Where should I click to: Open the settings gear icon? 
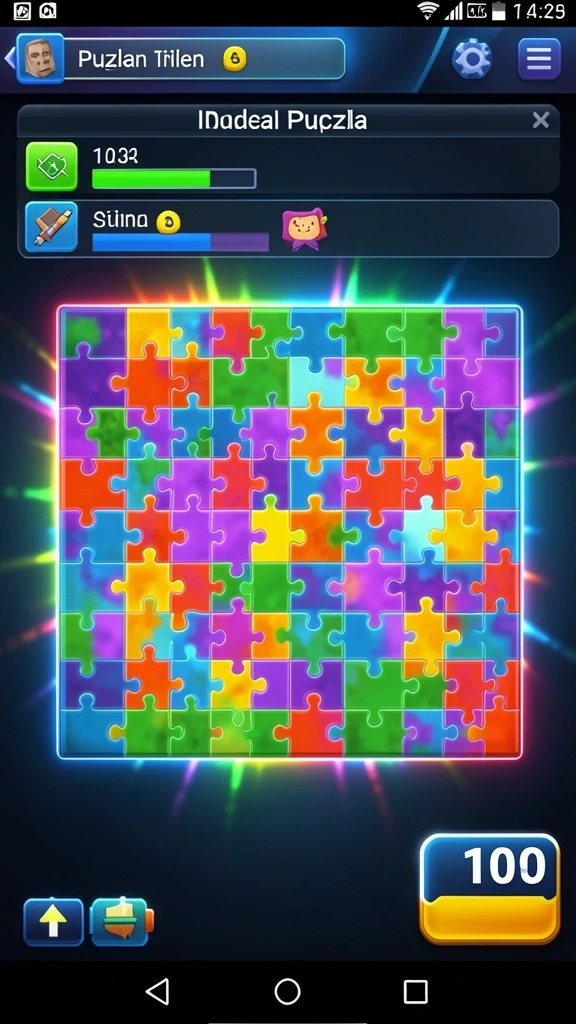pyautogui.click(x=472, y=59)
